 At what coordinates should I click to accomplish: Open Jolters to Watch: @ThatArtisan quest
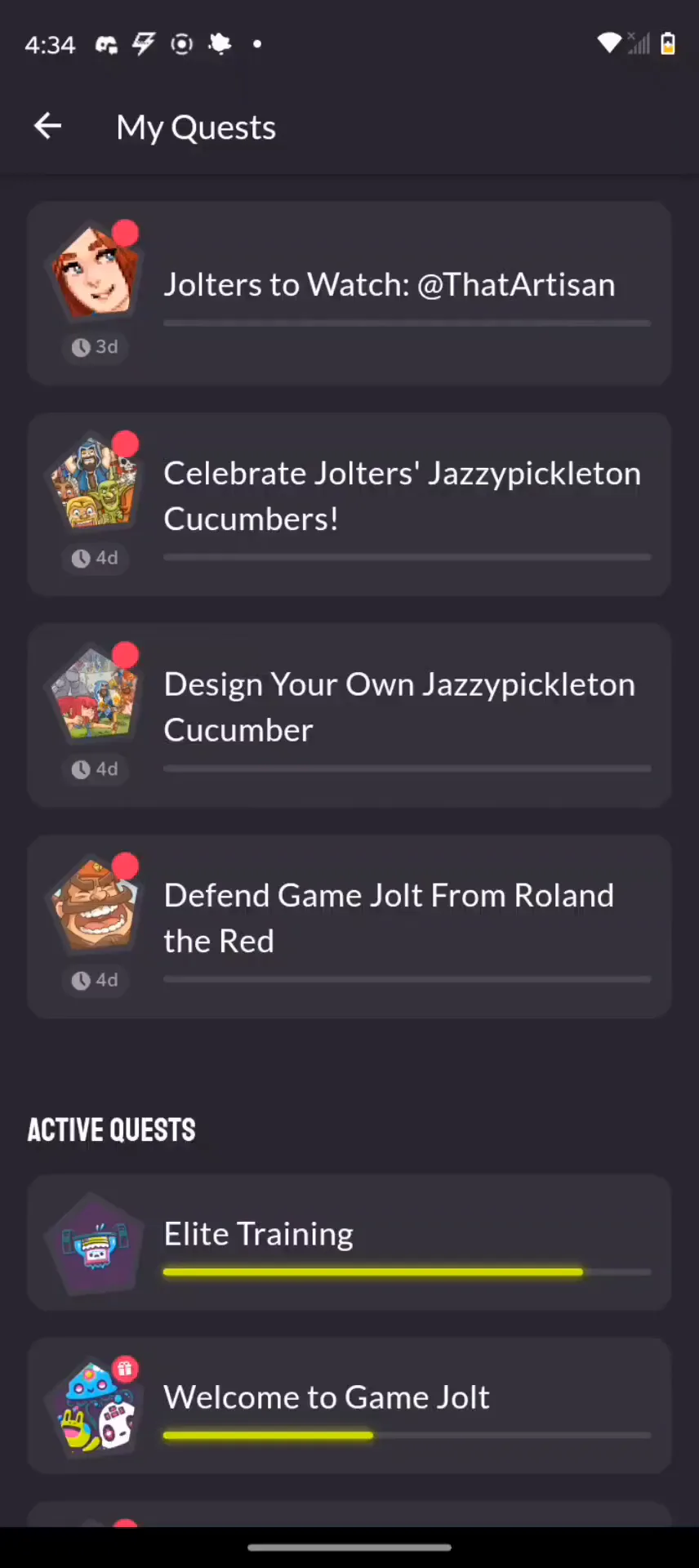pyautogui.click(x=349, y=293)
